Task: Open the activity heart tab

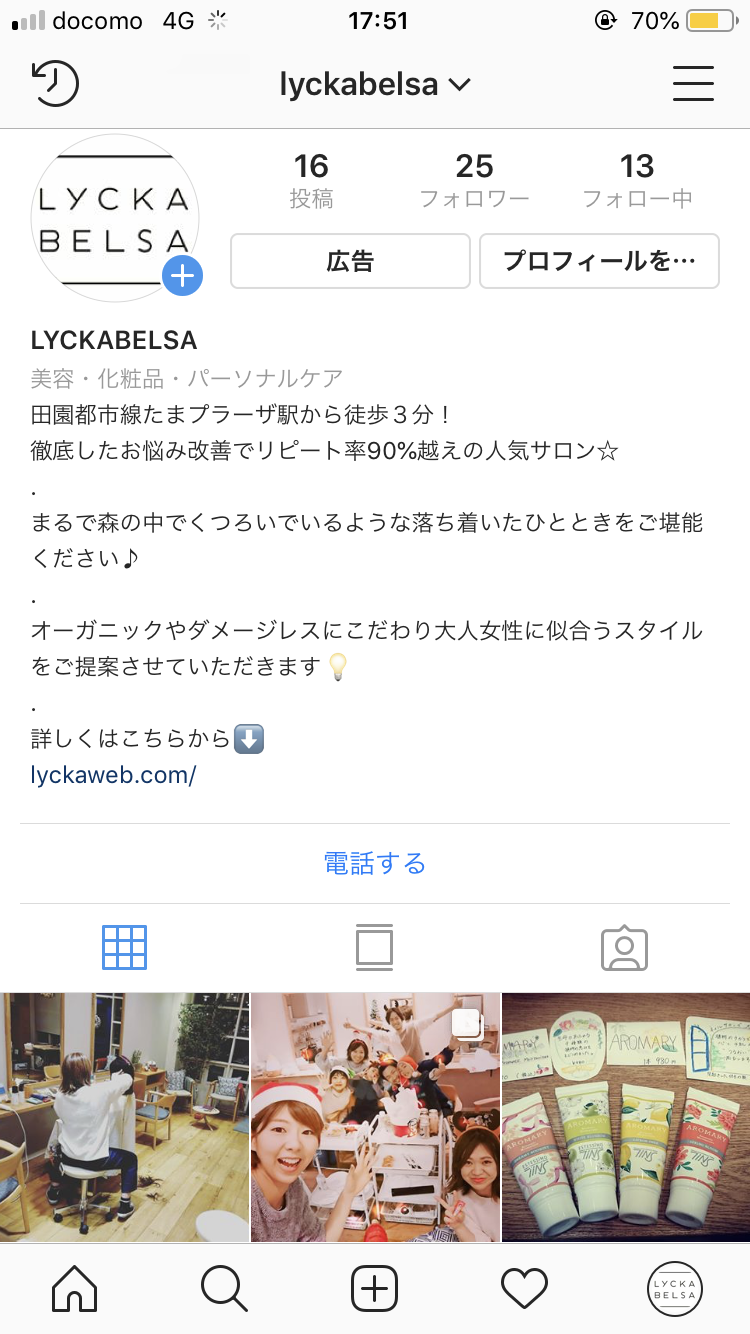Action: [x=524, y=1288]
